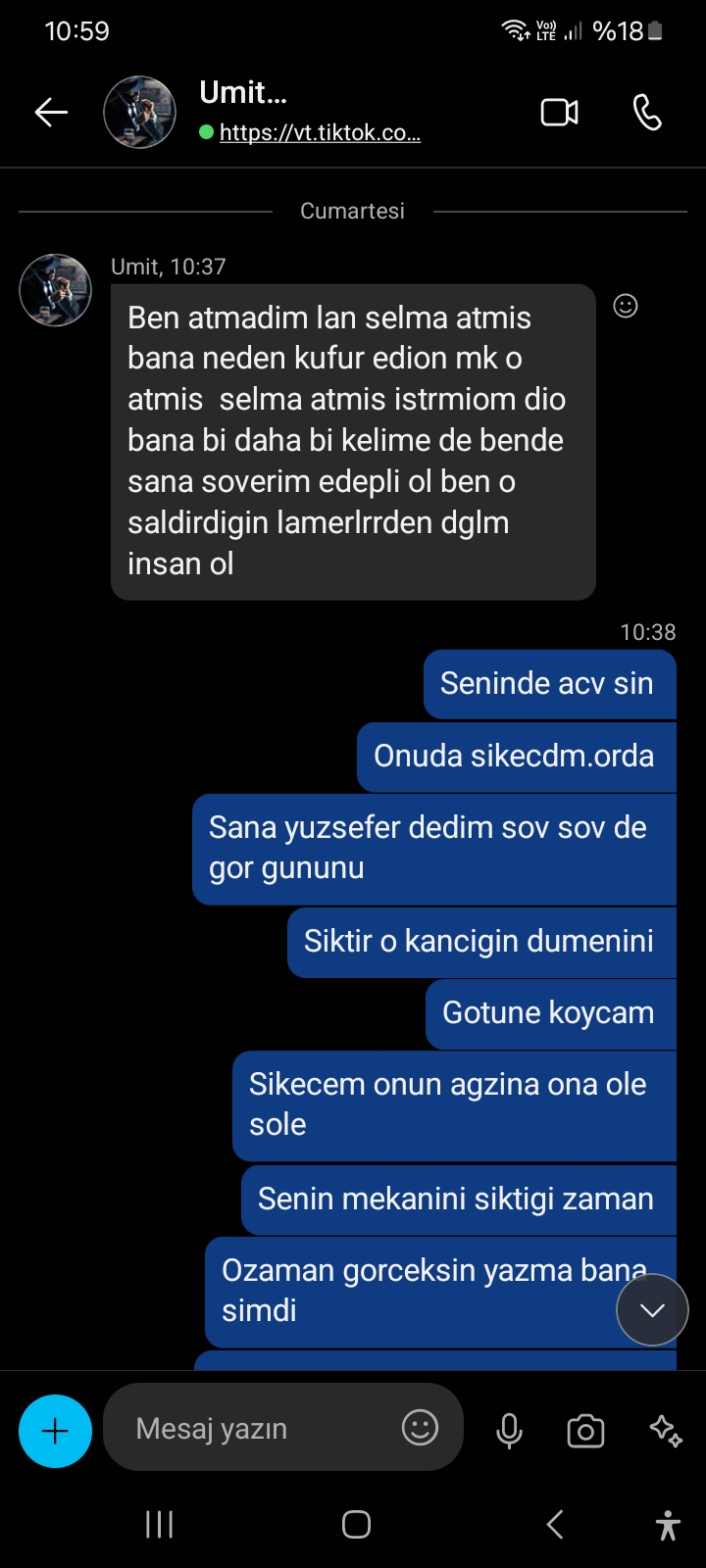React to Umit's 10:37 message with emoji
706x1568 pixels.
tap(626, 306)
